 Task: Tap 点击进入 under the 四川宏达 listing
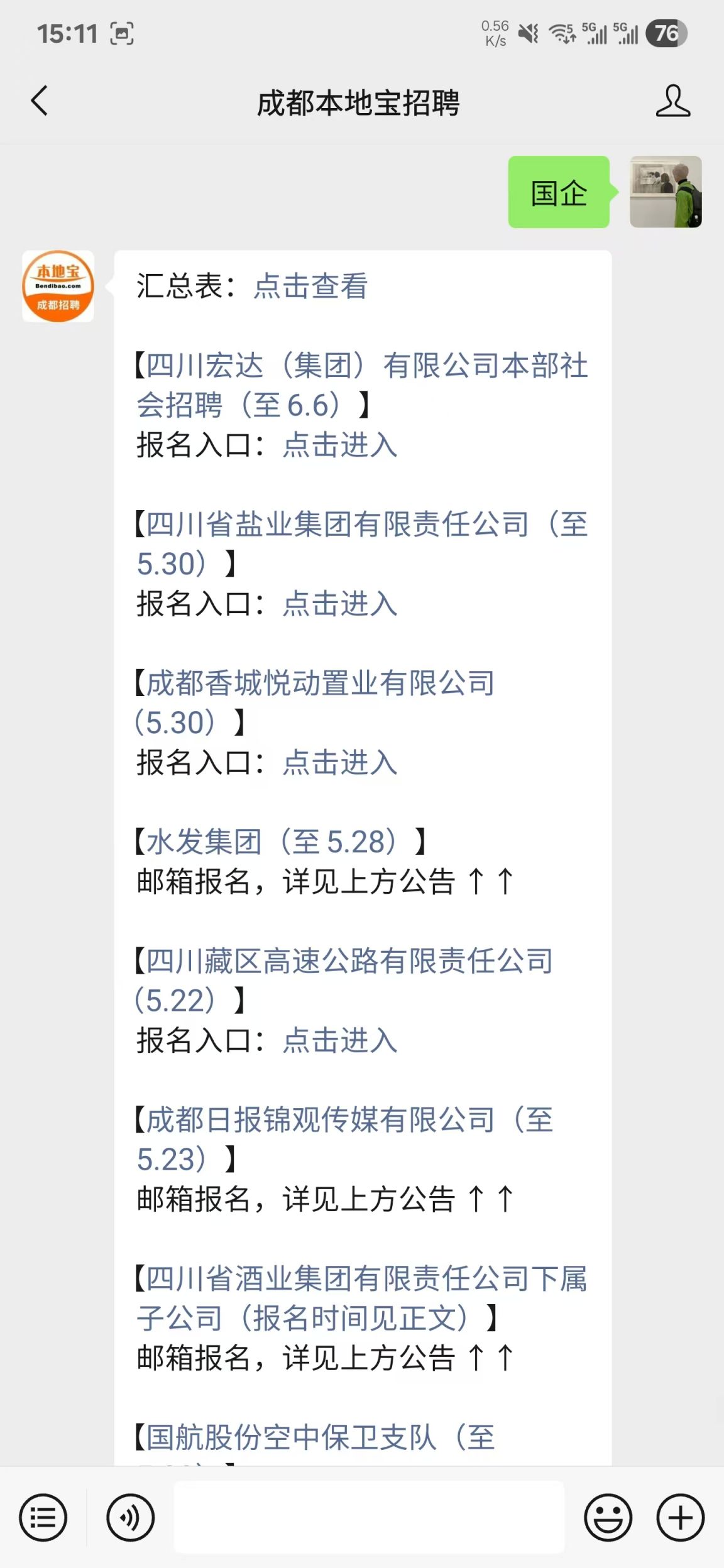click(339, 445)
